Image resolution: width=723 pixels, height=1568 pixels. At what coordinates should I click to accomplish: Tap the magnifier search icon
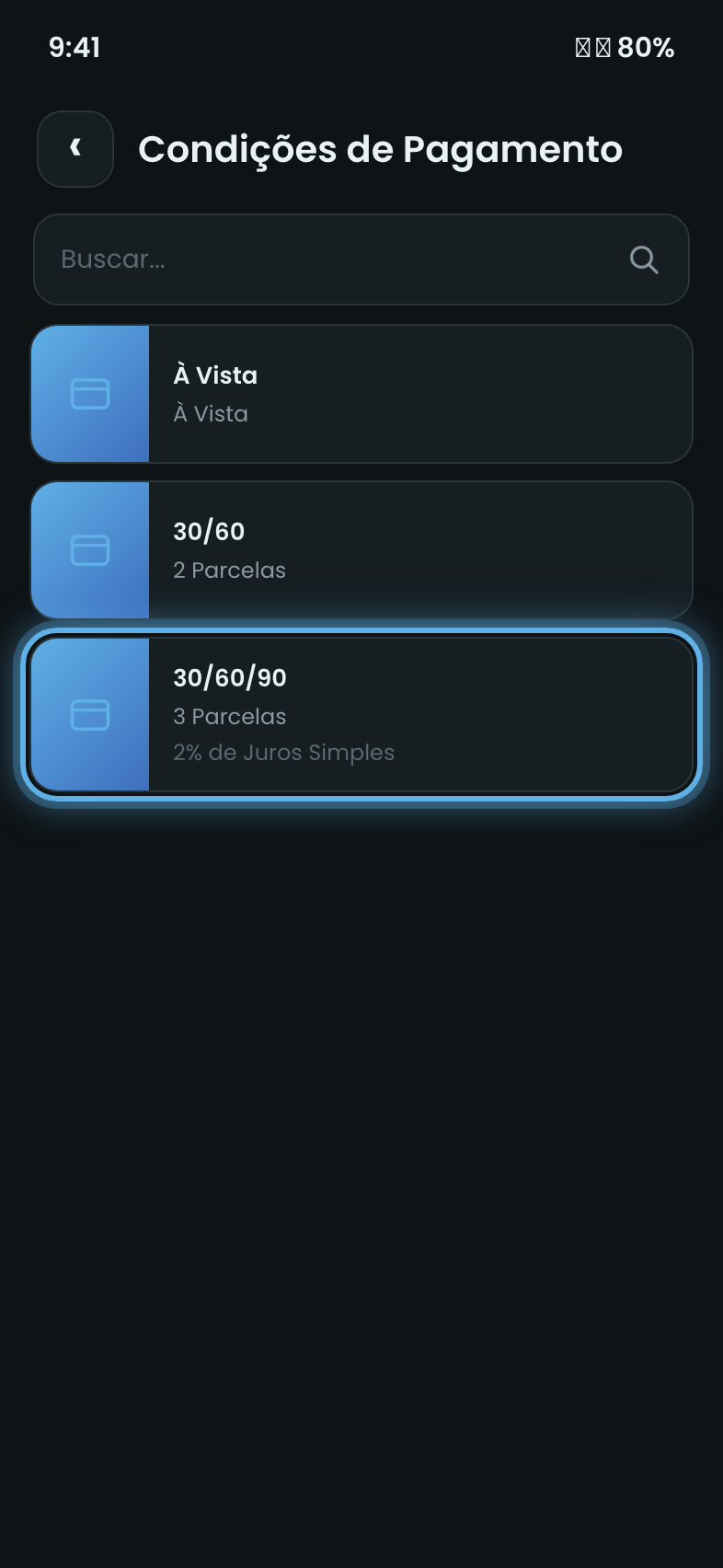pos(644,259)
